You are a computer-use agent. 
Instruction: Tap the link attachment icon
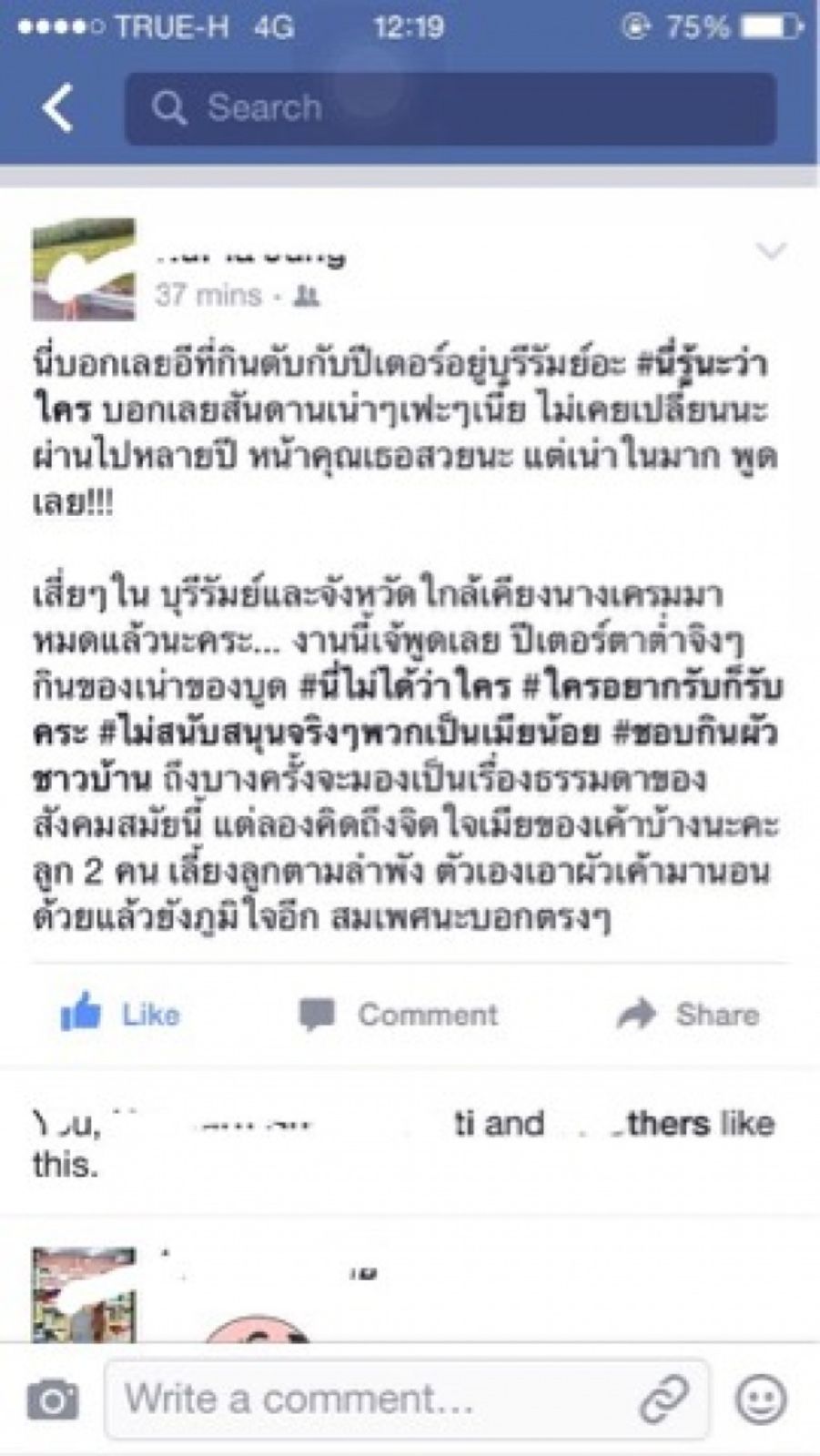663,1400
